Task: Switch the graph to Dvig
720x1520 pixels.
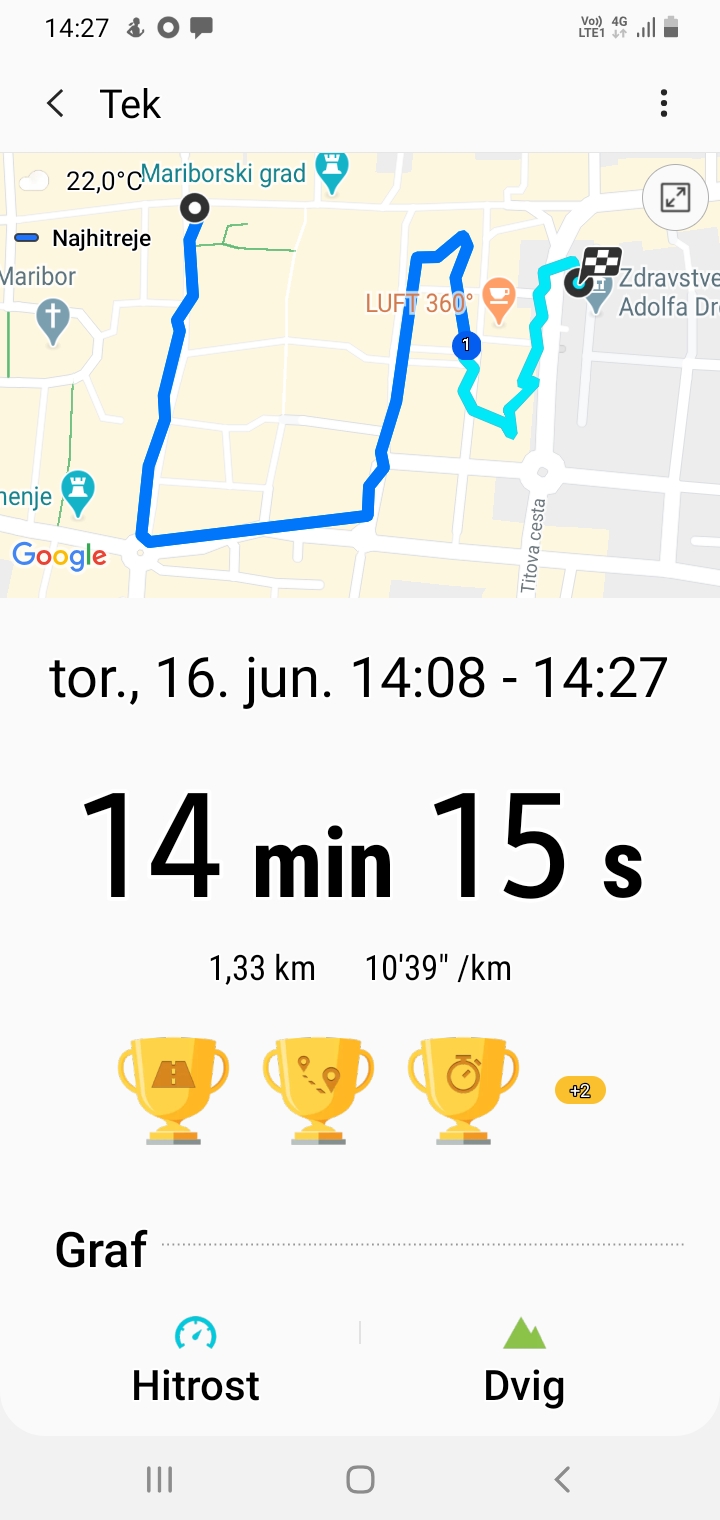Action: click(524, 1362)
